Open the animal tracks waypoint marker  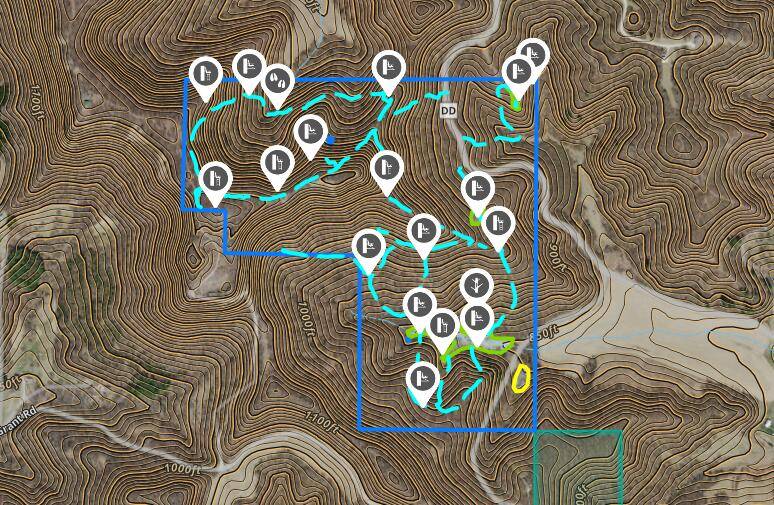pyautogui.click(x=278, y=81)
